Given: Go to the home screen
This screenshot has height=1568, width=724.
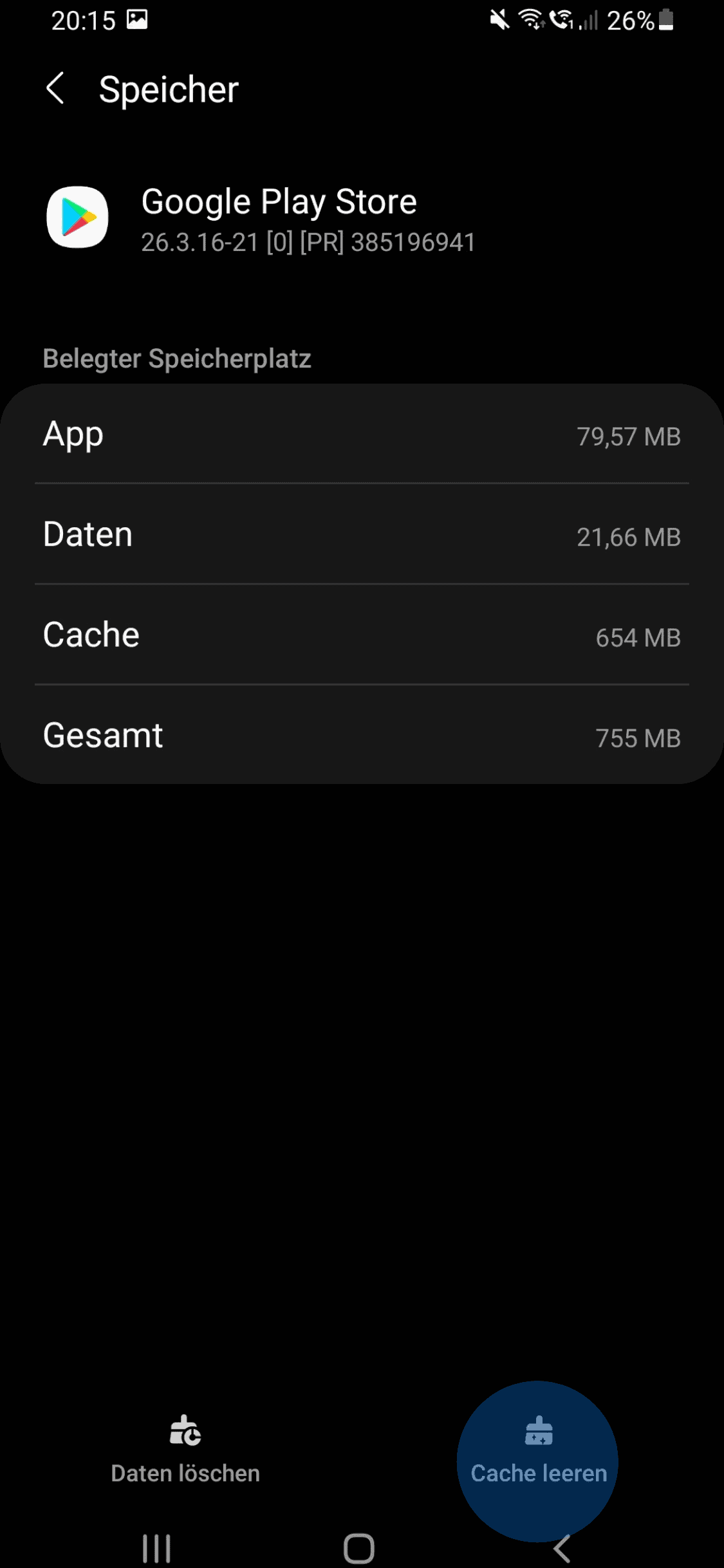Looking at the screenshot, I should 359,1548.
